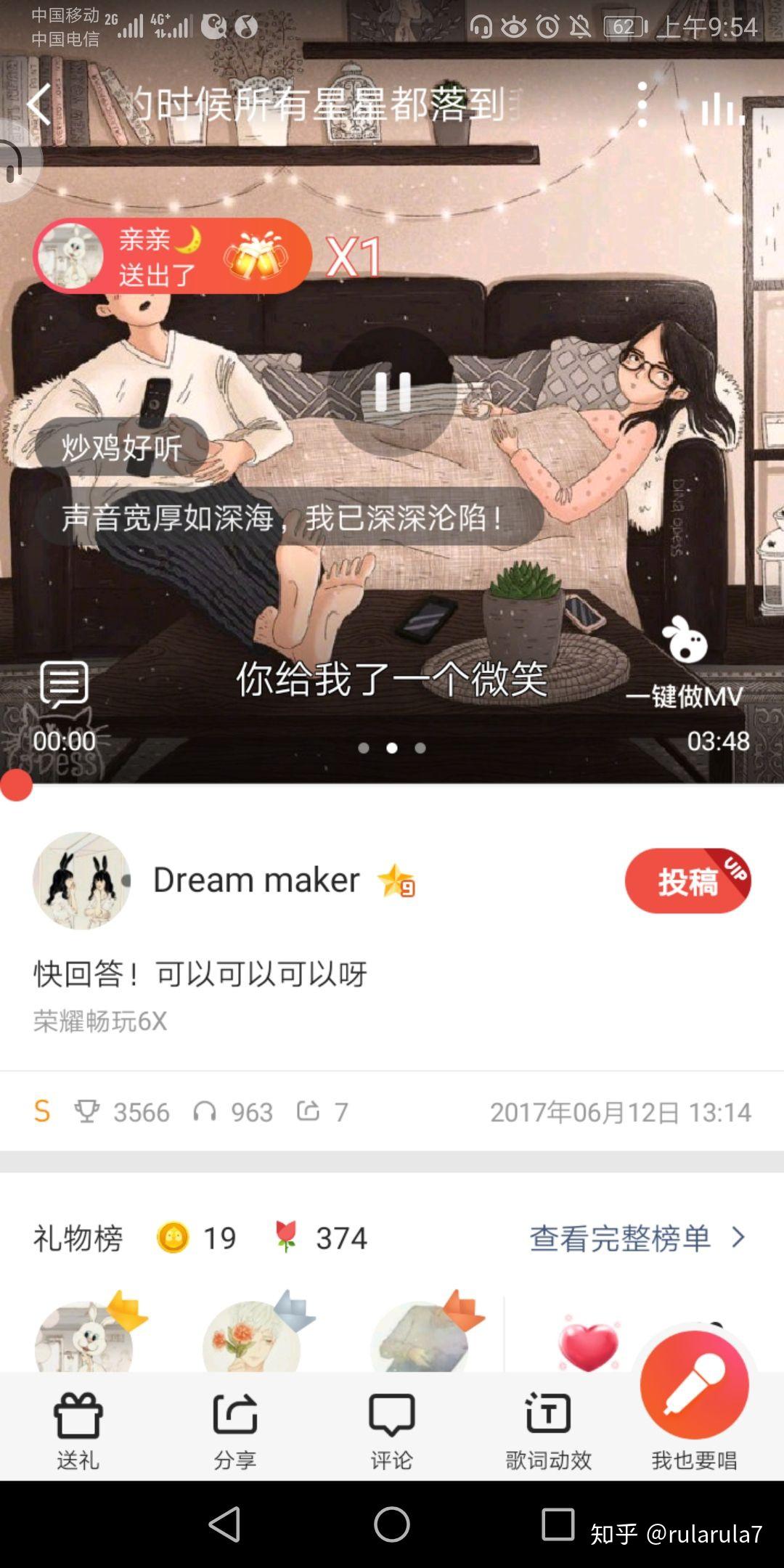The image size is (784, 1568).
Task: Open the now-playing equalizer icon
Action: click(722, 109)
